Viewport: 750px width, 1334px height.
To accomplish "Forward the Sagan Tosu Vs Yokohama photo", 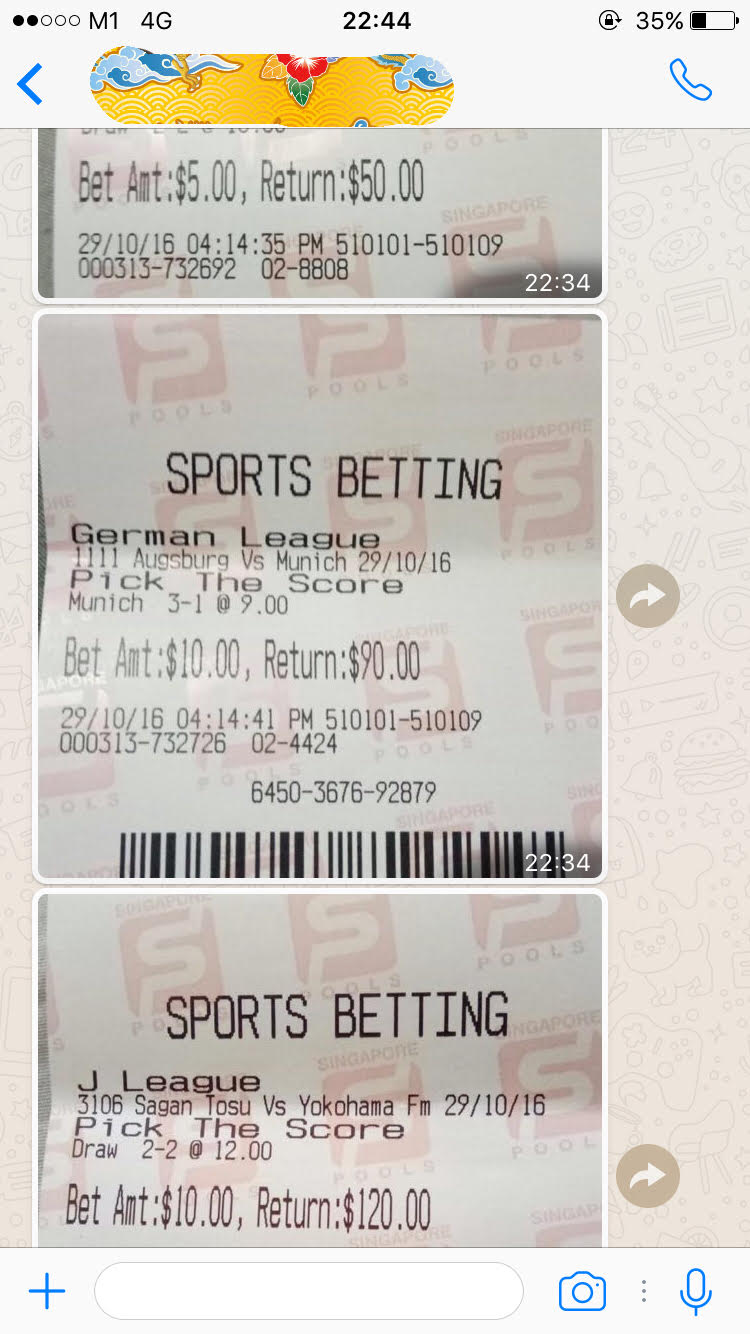I will [x=648, y=1175].
